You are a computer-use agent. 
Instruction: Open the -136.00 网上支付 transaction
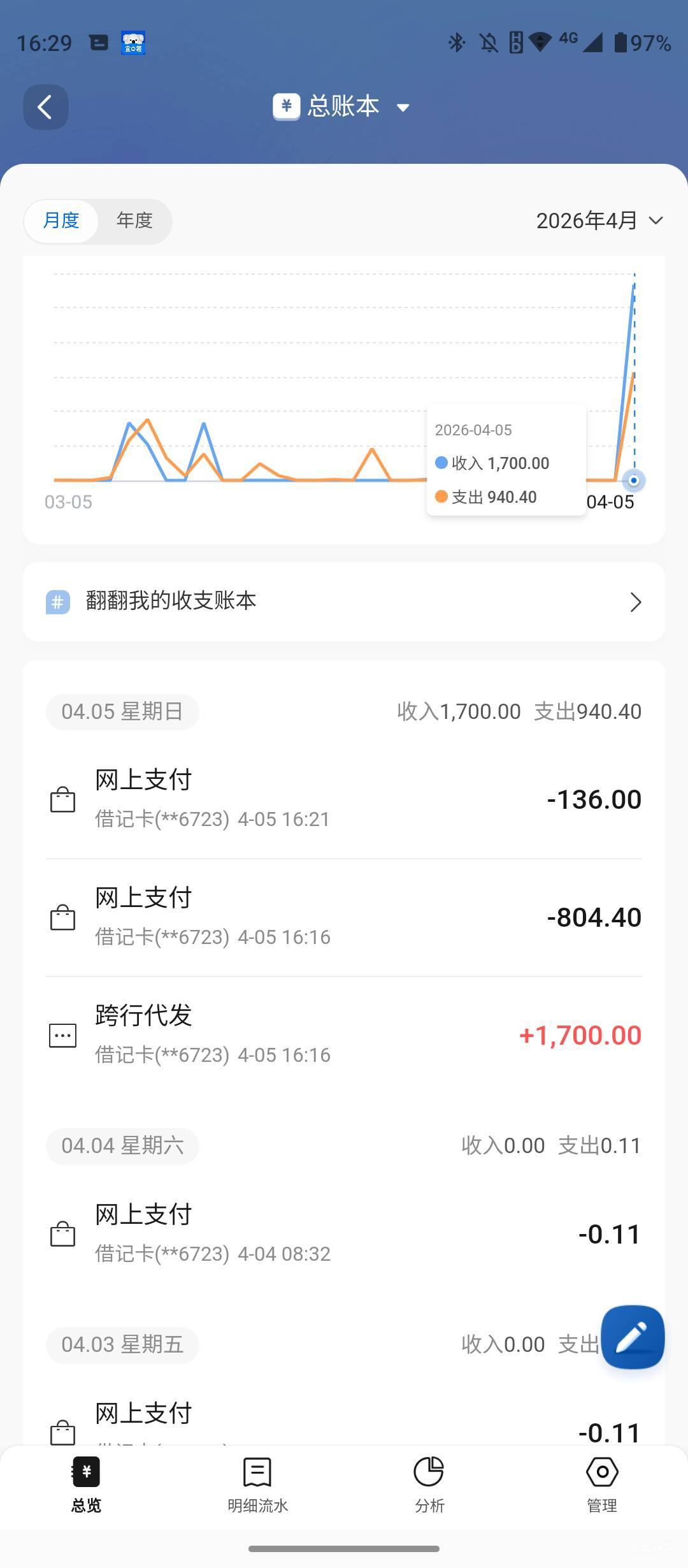click(x=344, y=799)
